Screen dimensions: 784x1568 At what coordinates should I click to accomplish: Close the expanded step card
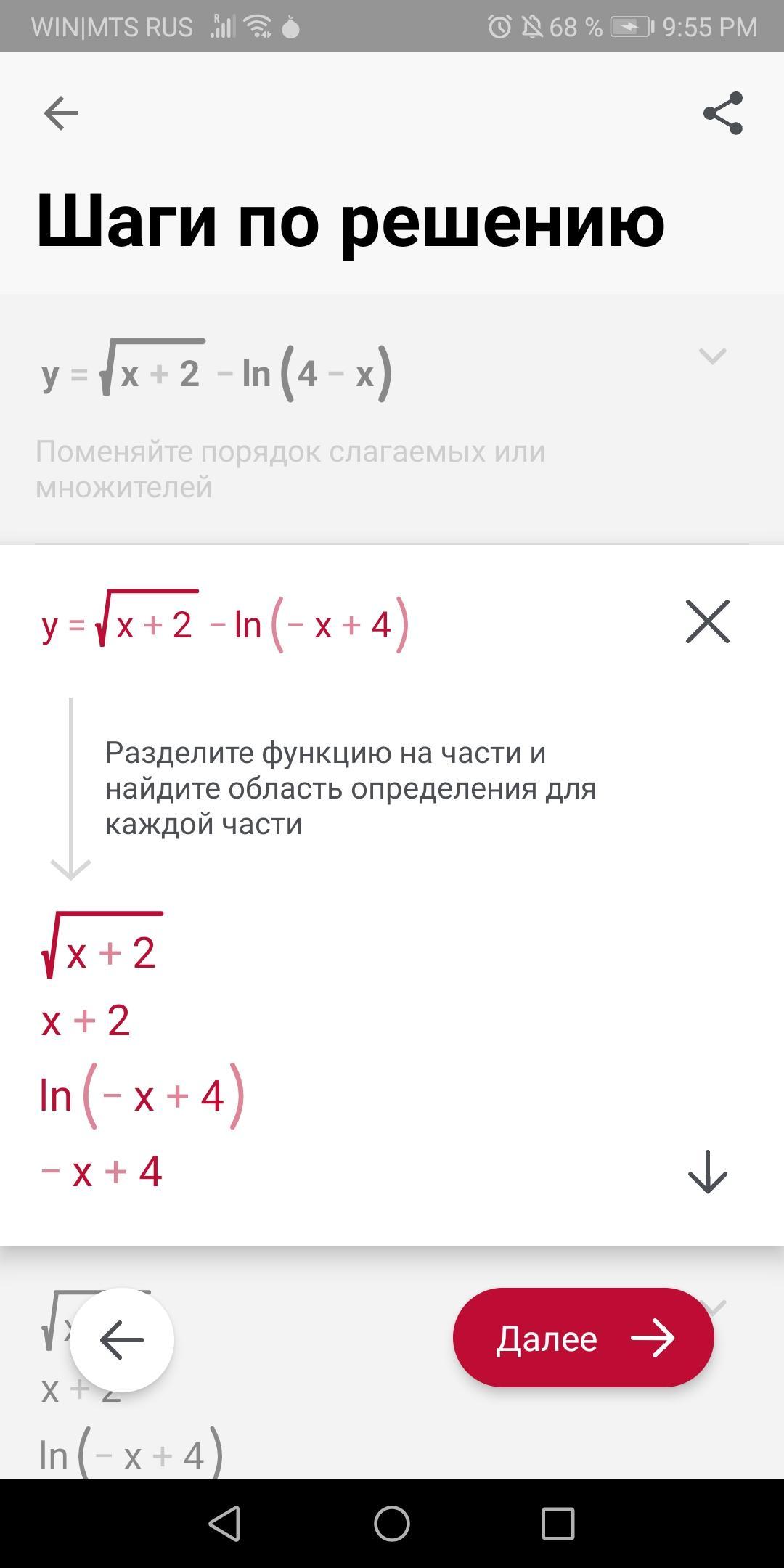pyautogui.click(x=707, y=622)
